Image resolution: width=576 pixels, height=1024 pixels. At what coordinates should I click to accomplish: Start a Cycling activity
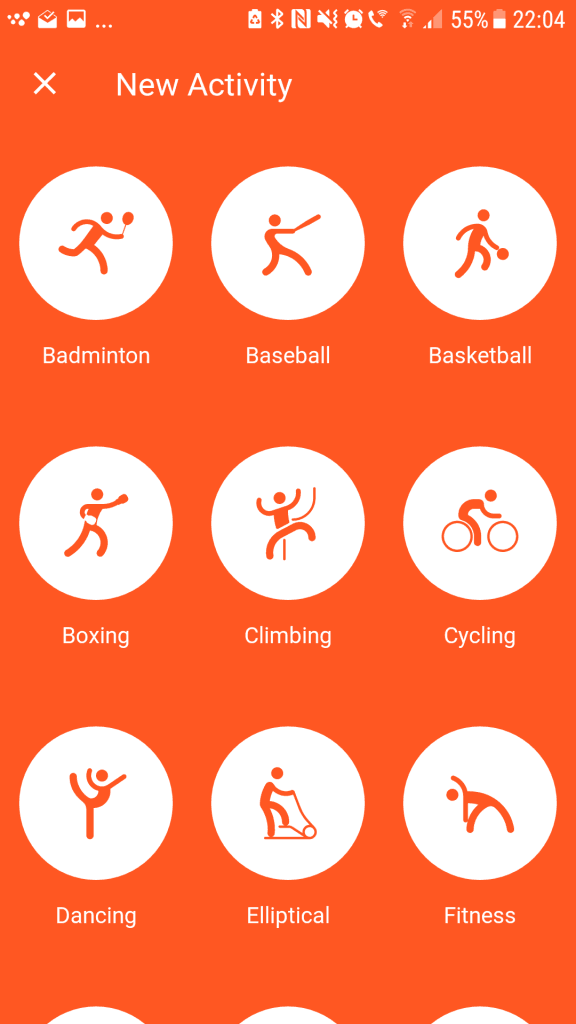pyautogui.click(x=480, y=523)
